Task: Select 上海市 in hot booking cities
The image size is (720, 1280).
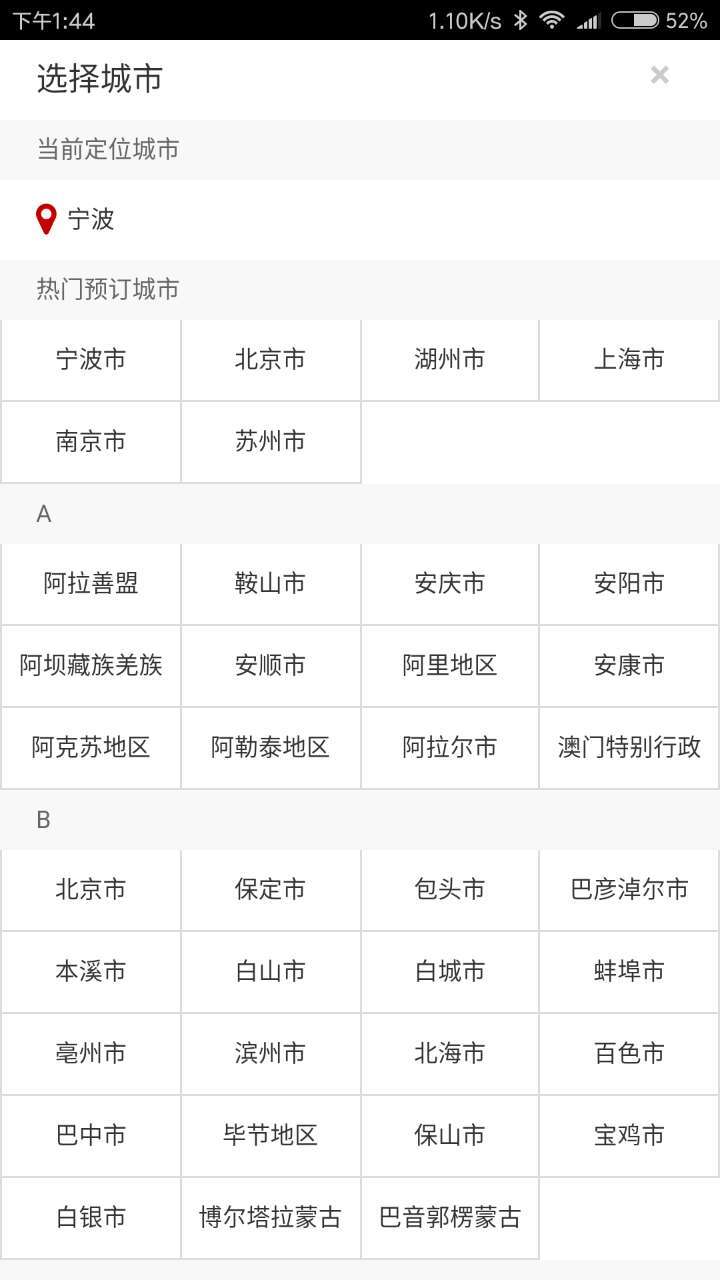Action: 629,360
